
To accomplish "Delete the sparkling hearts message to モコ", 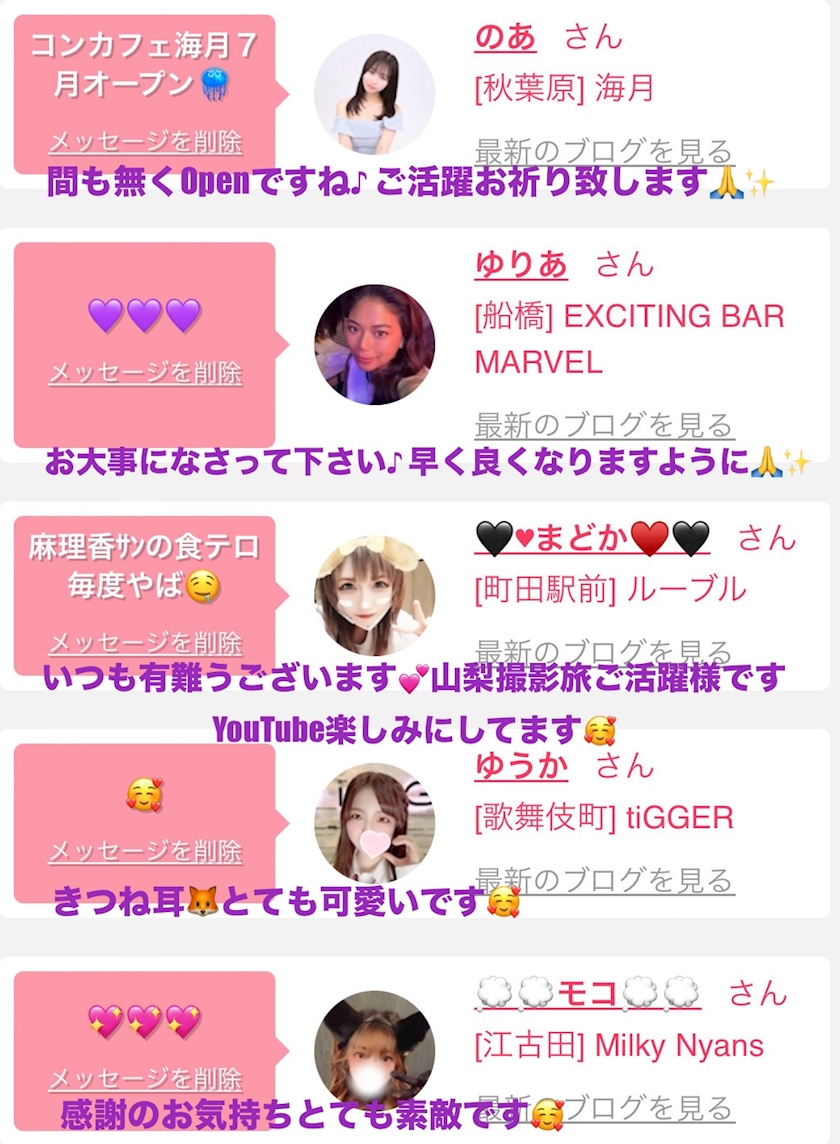I will pos(145,1079).
